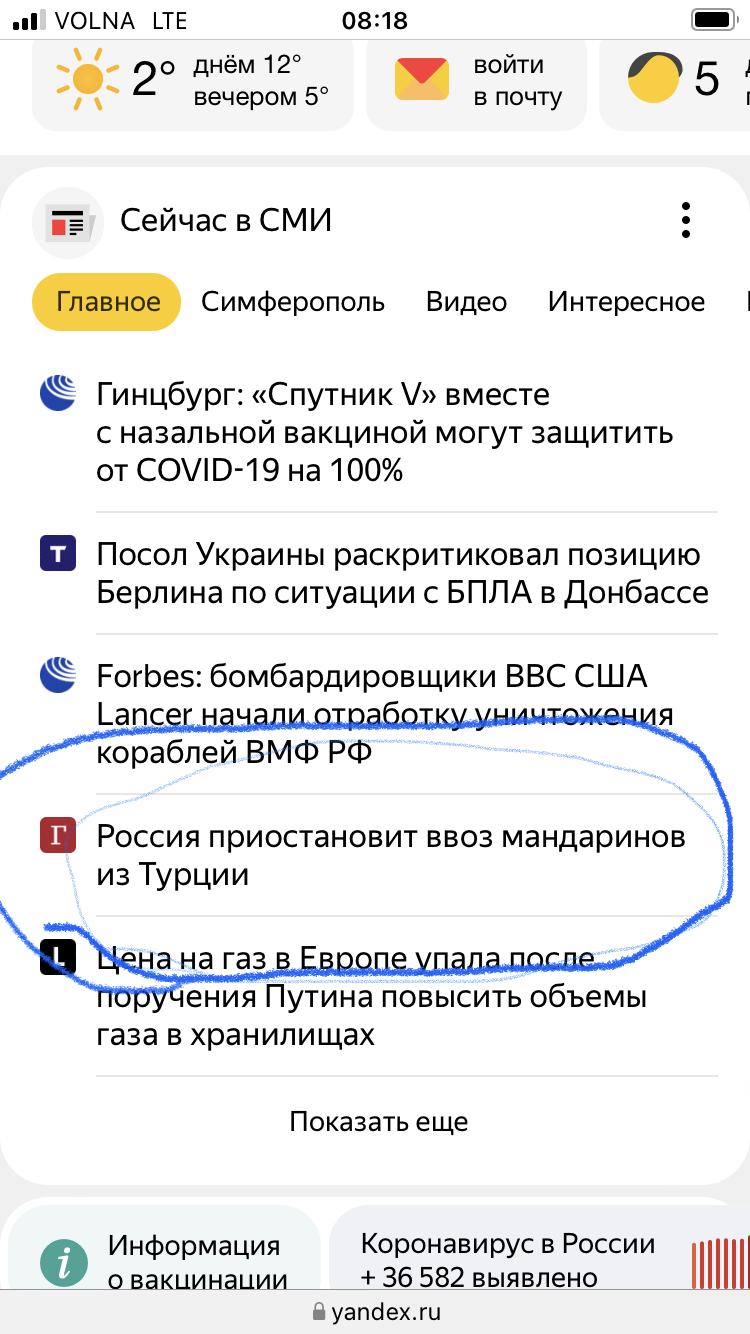This screenshot has height=1334, width=750.
Task: Open the Гинцбург Спутник V news story
Action: (385, 432)
